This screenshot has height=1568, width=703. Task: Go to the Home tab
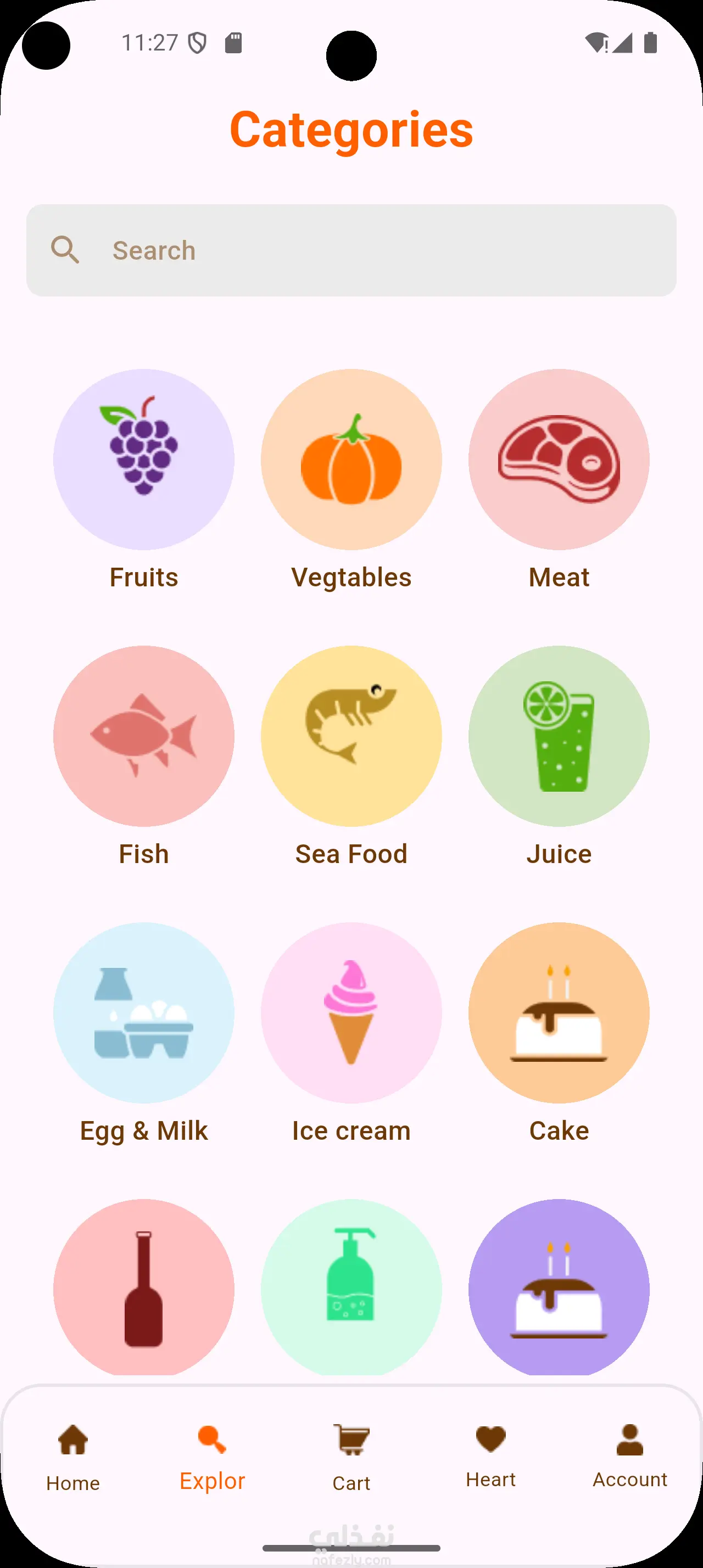(x=73, y=1457)
